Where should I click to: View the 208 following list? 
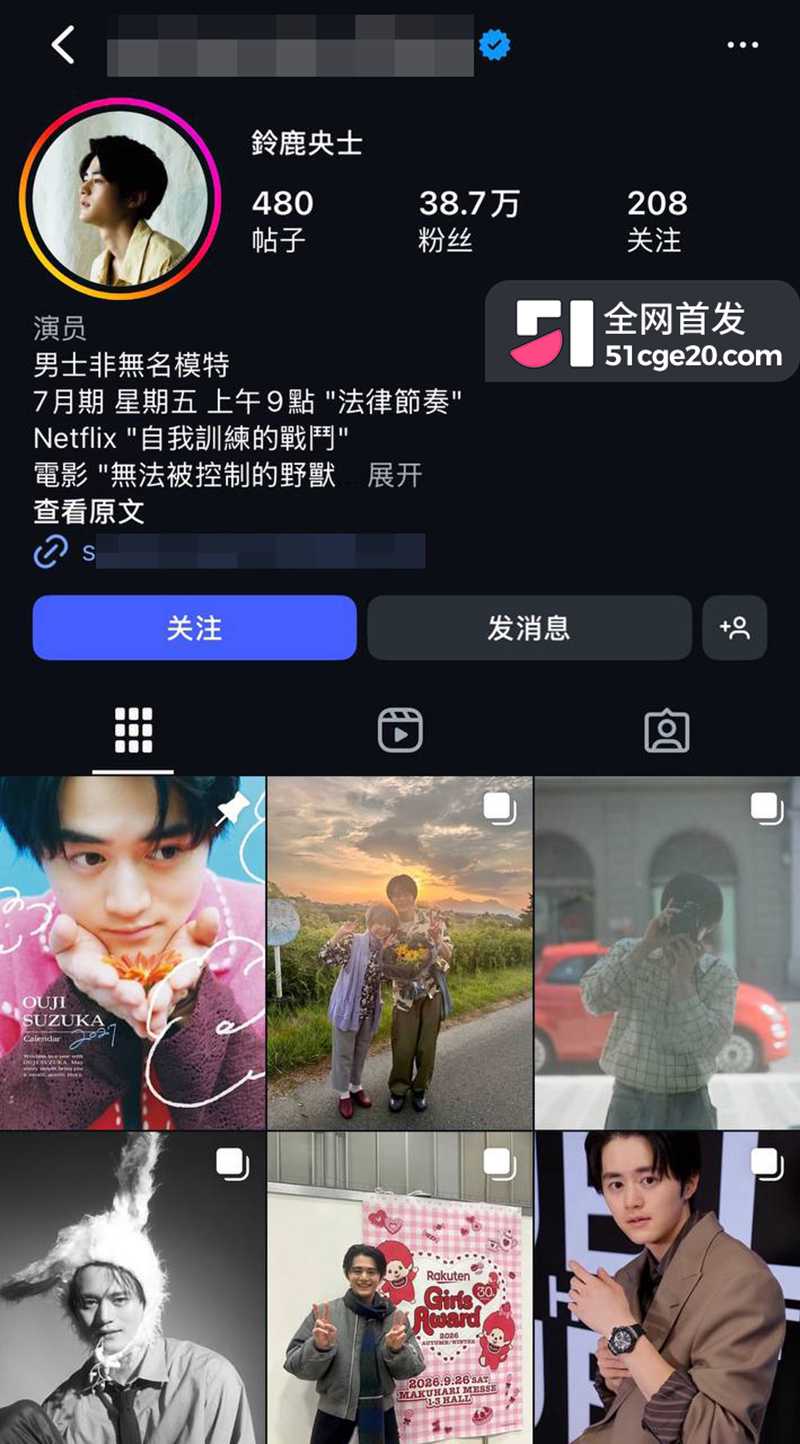tap(657, 220)
